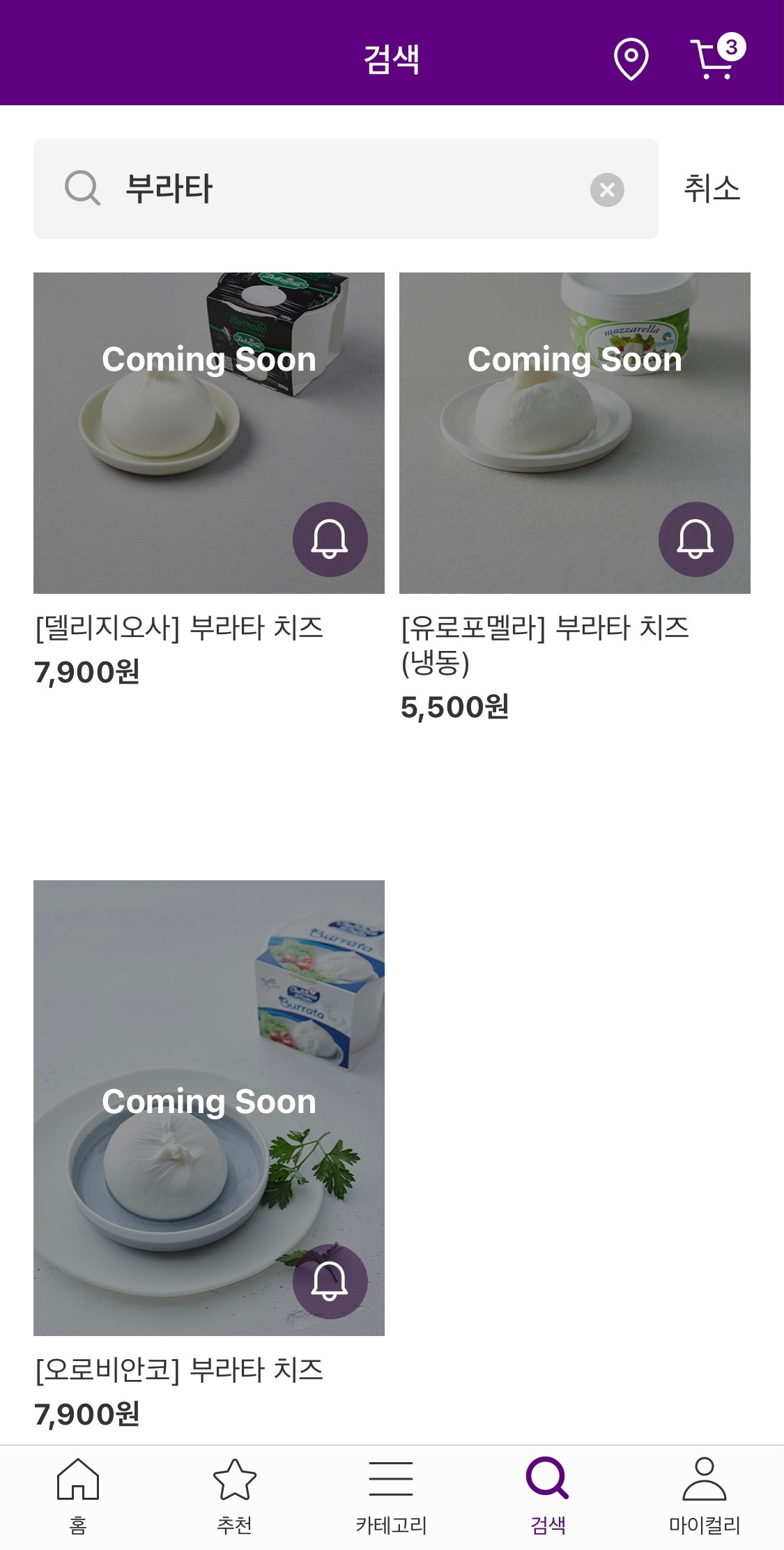784x1550 pixels.
Task: Open the delivery location pin icon
Action: (631, 59)
